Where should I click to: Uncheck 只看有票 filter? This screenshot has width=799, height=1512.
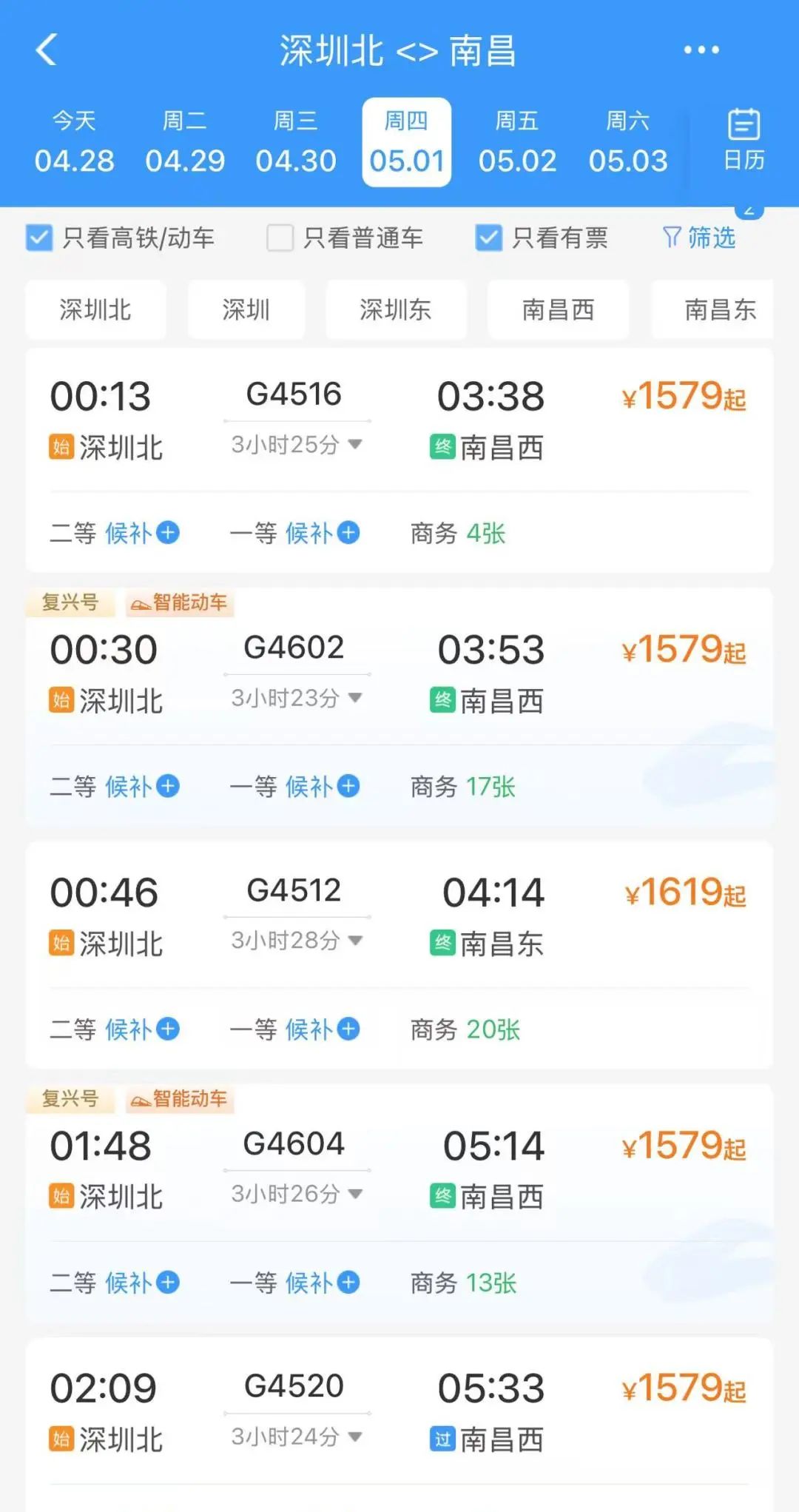(x=488, y=238)
